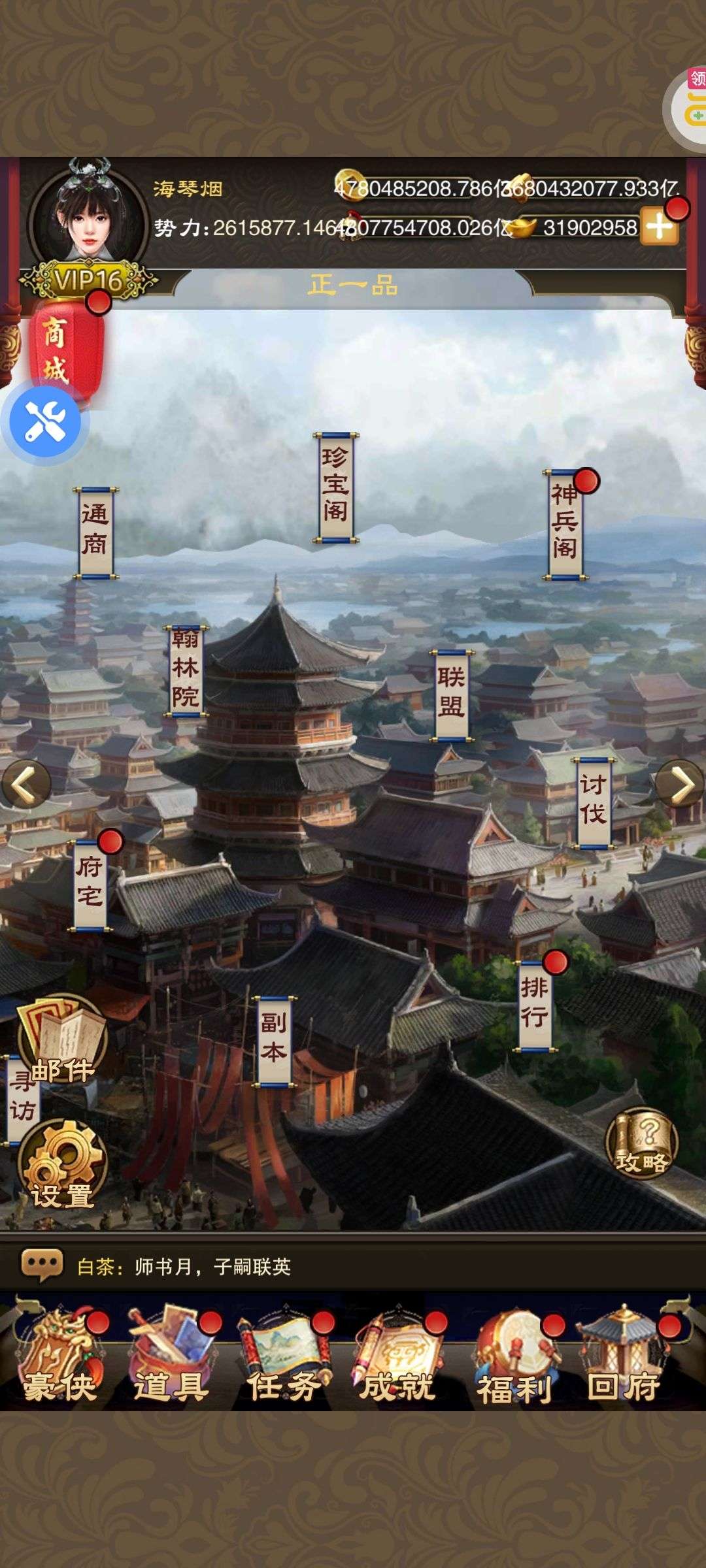Image resolution: width=706 pixels, height=1568 pixels.
Task: Open the 神兵阁 scroll
Action: coord(563,525)
